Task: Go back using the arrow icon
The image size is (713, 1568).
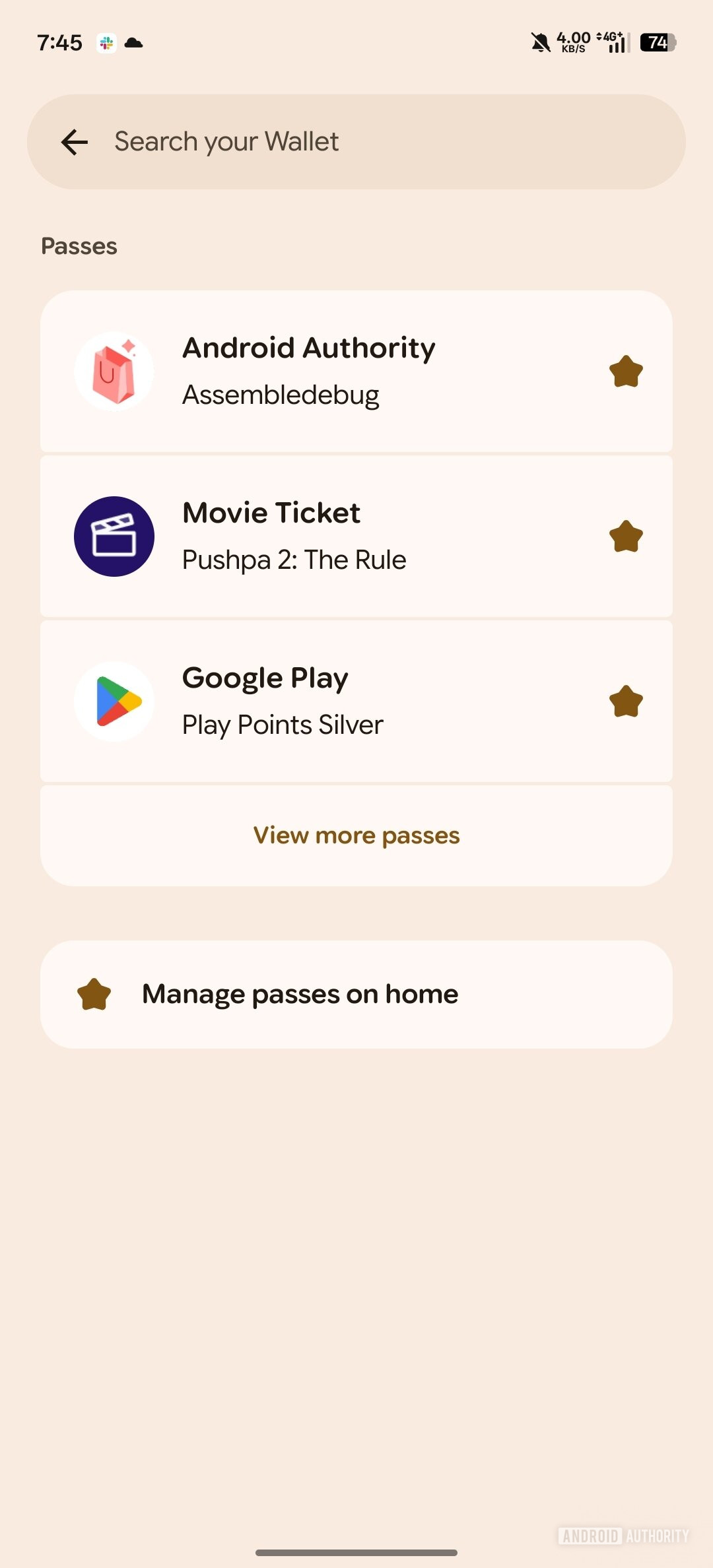Action: click(74, 141)
